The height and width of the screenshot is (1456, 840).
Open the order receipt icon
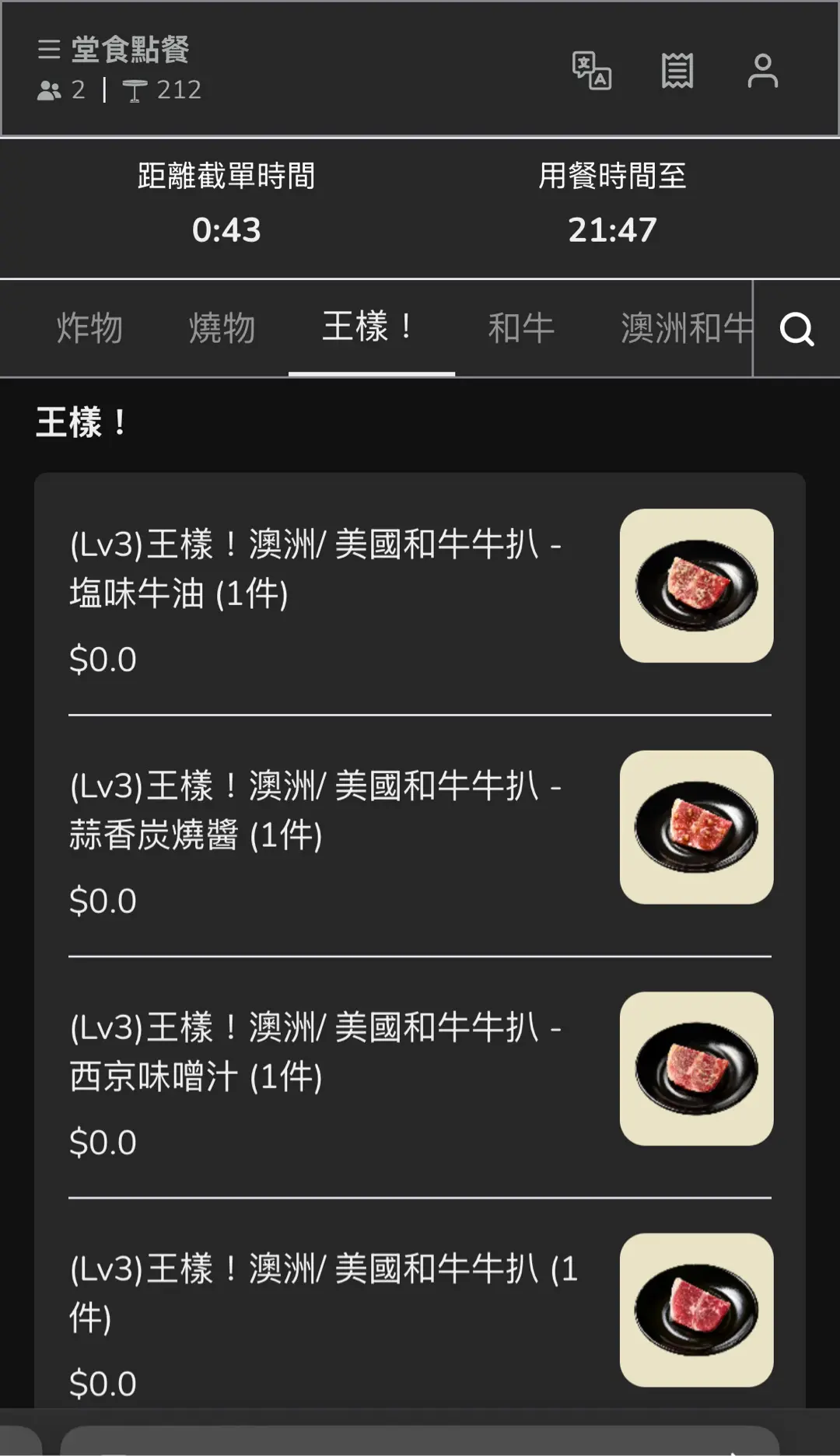point(677,71)
